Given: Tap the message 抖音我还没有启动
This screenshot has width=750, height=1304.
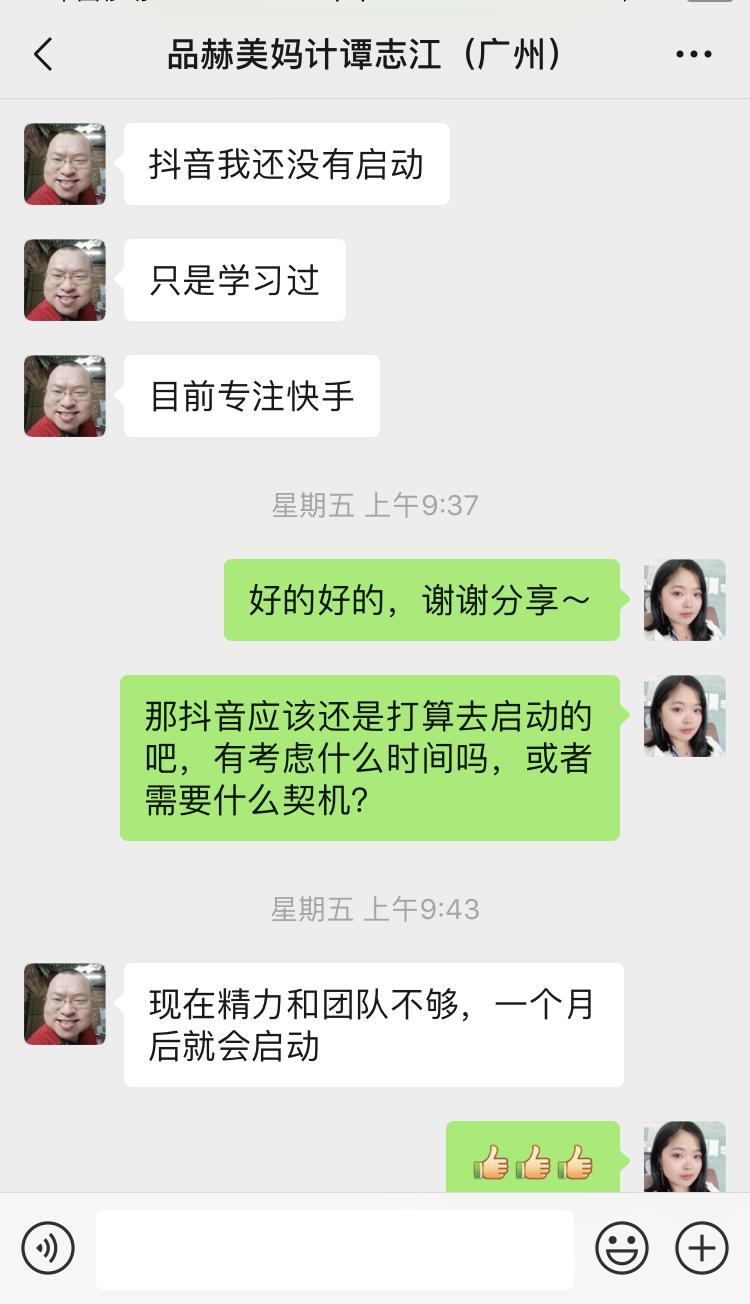Looking at the screenshot, I should pyautogui.click(x=286, y=164).
